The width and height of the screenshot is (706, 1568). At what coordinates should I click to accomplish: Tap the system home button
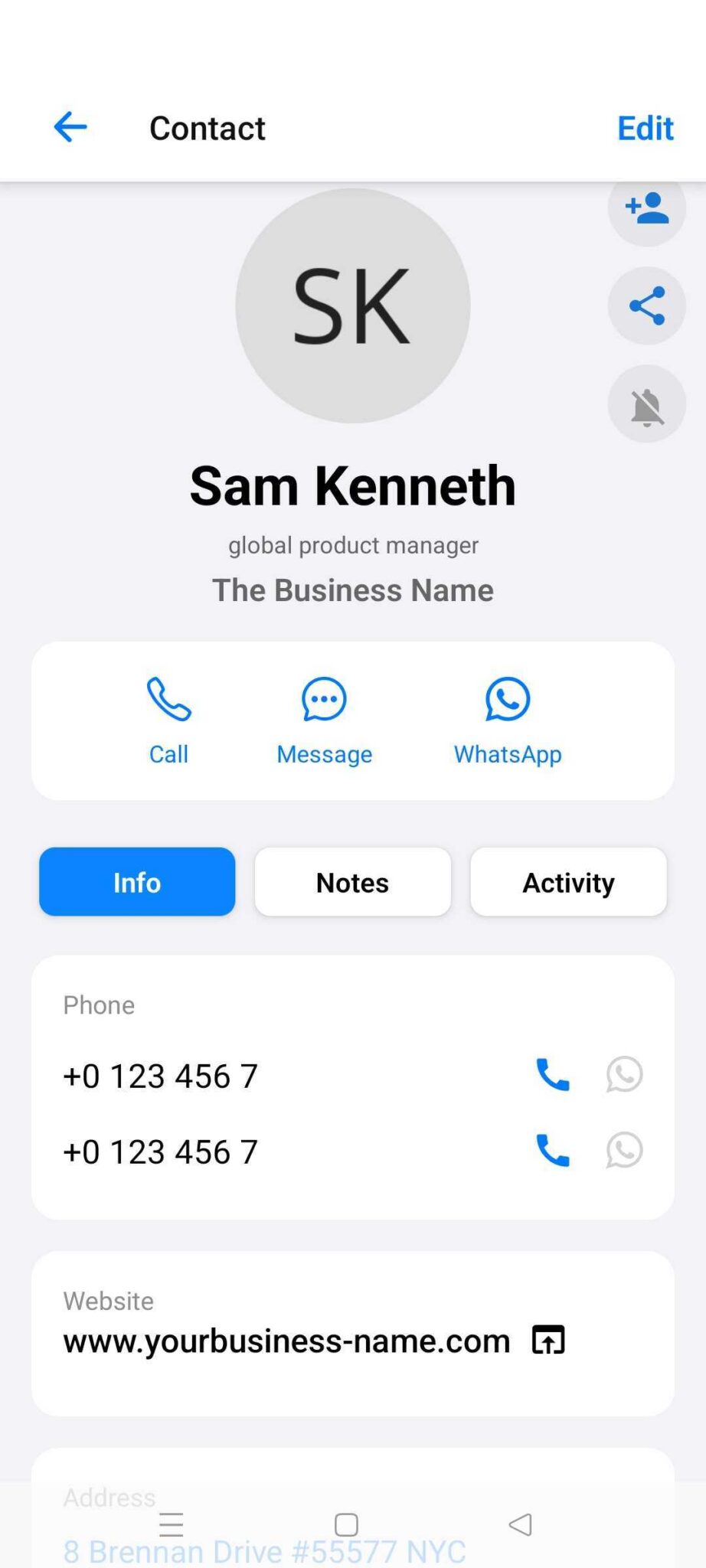tap(346, 1524)
